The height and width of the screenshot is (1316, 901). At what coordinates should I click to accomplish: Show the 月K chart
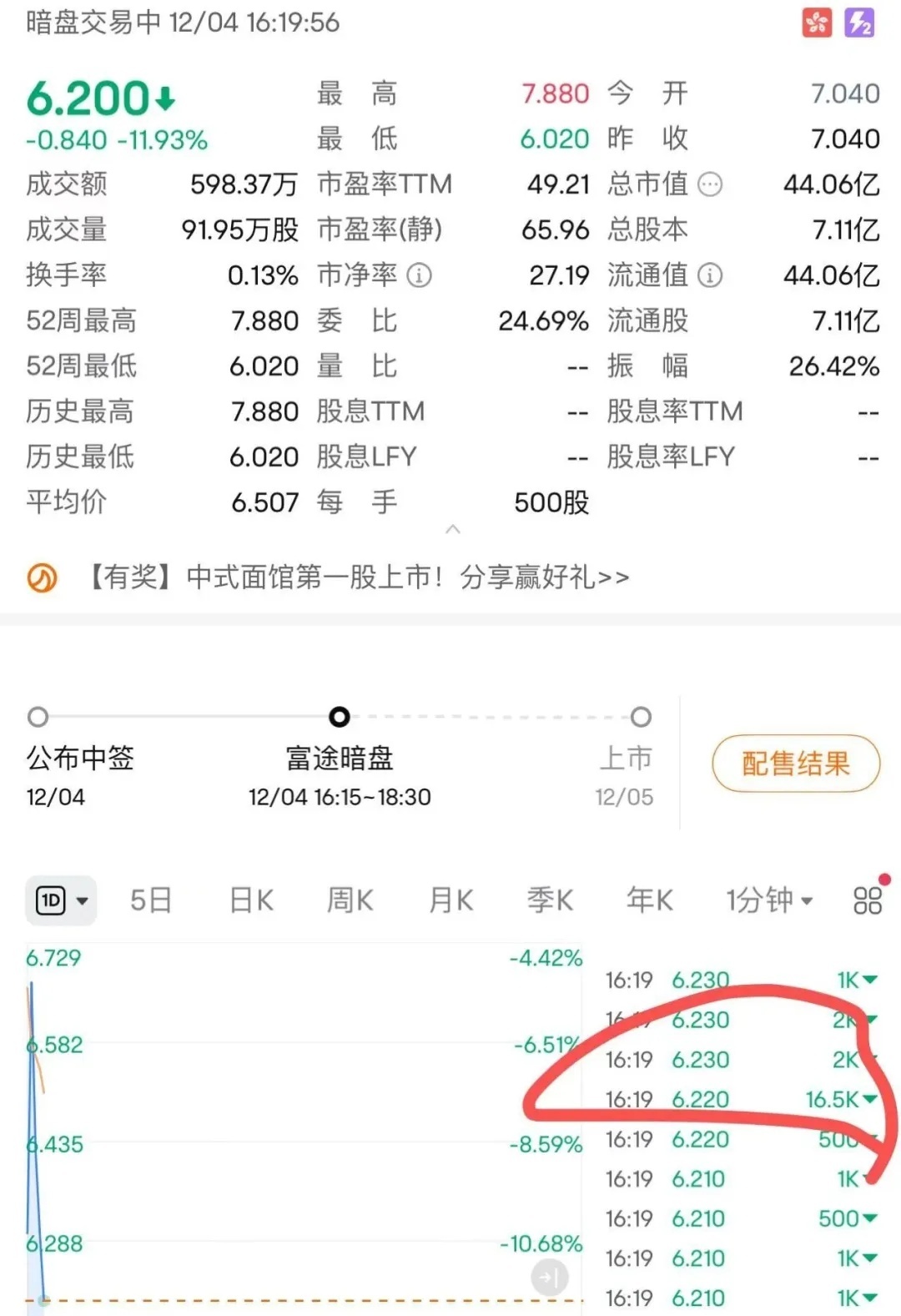[450, 901]
